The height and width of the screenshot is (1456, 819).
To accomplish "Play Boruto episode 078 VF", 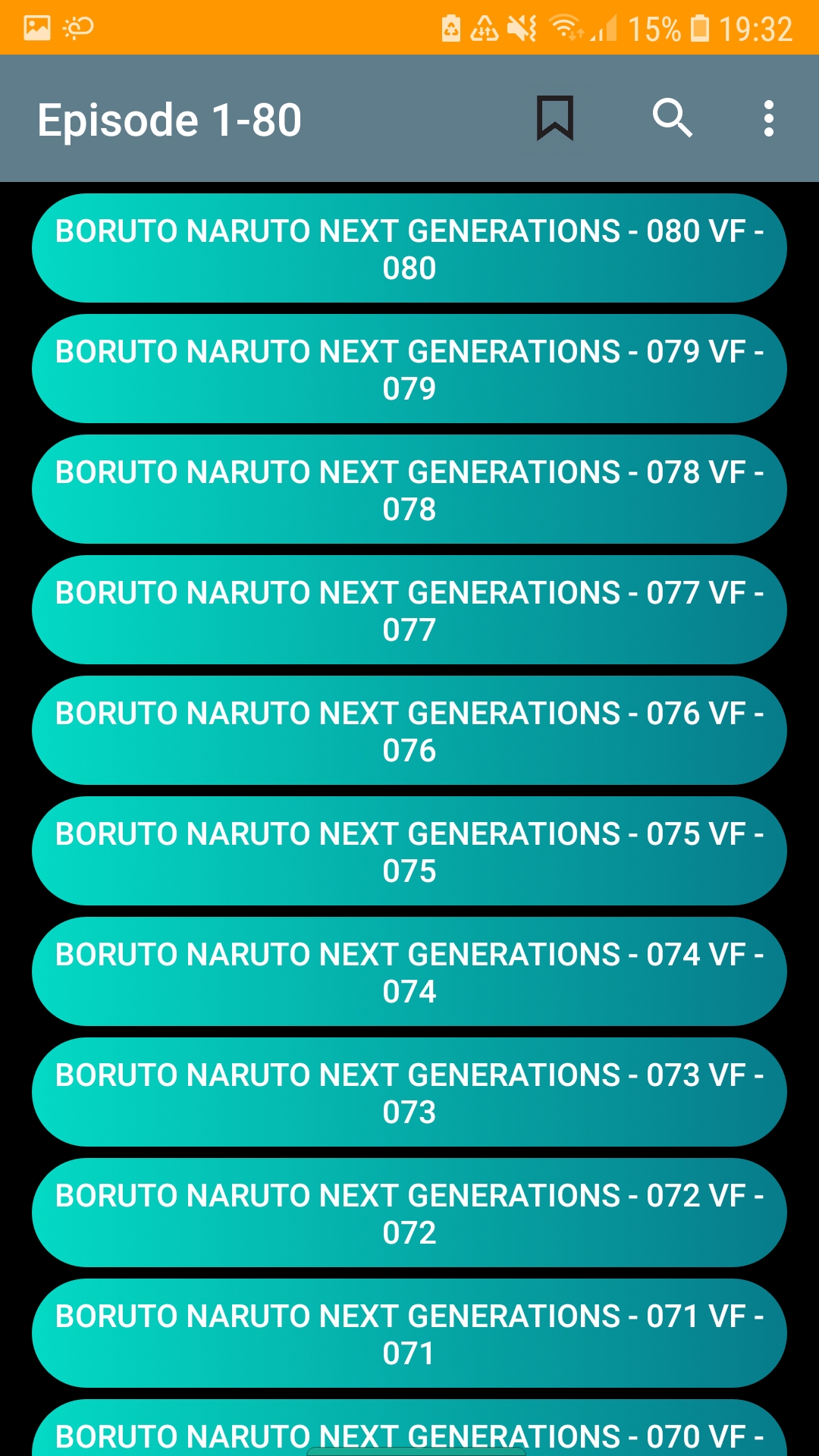I will (x=409, y=489).
